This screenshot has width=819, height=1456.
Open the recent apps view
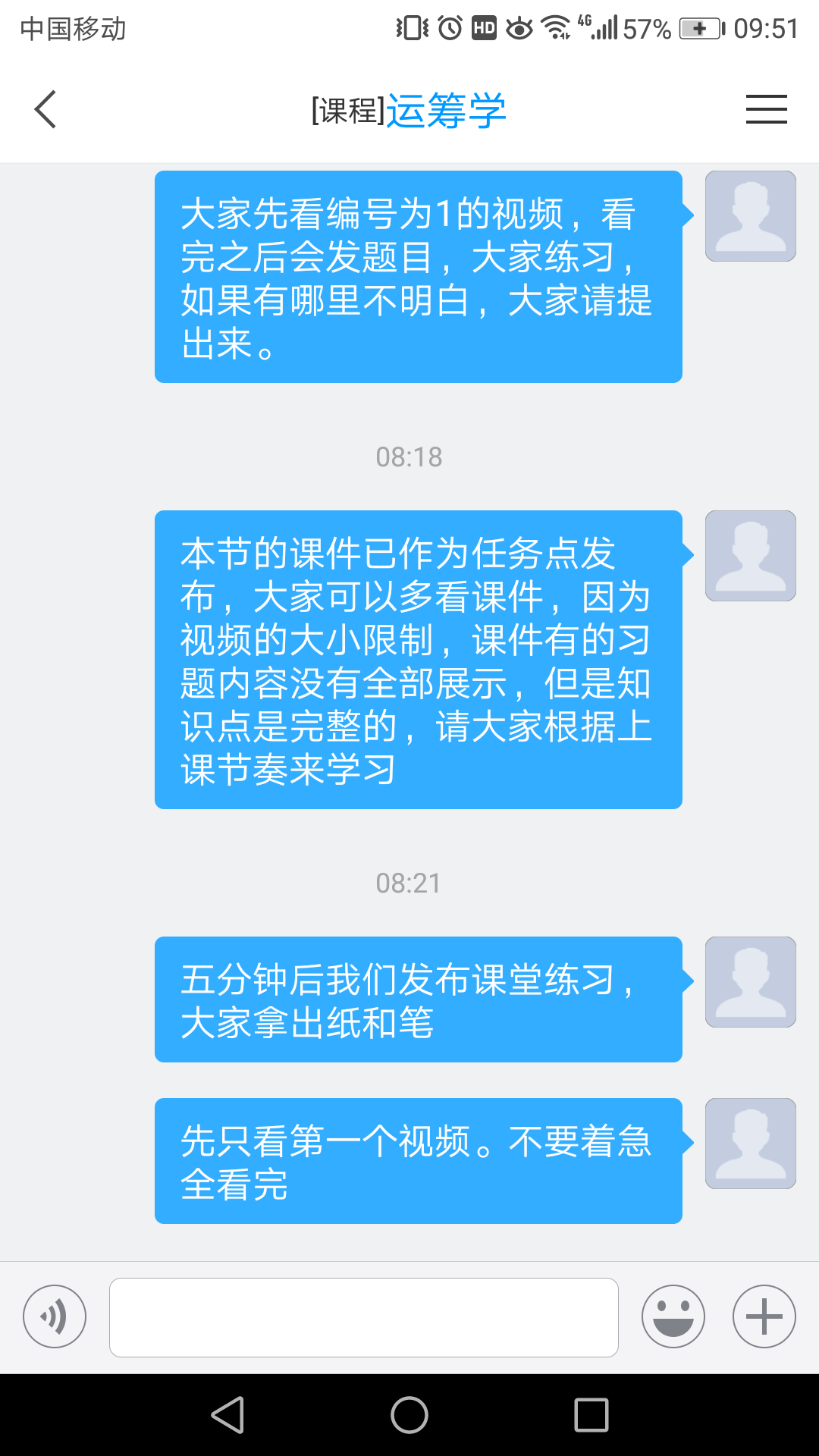tap(591, 1415)
